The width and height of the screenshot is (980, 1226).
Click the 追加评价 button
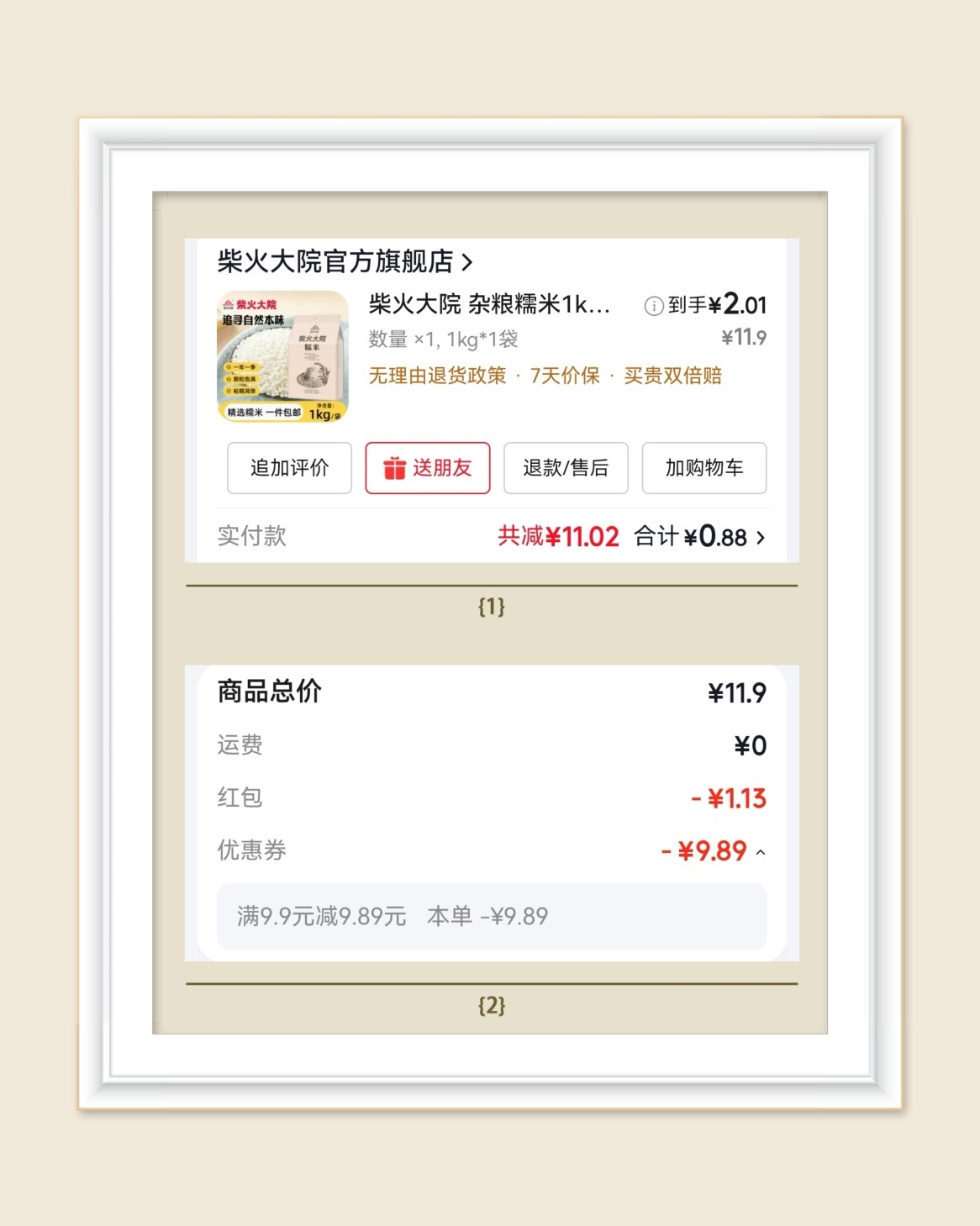point(289,468)
